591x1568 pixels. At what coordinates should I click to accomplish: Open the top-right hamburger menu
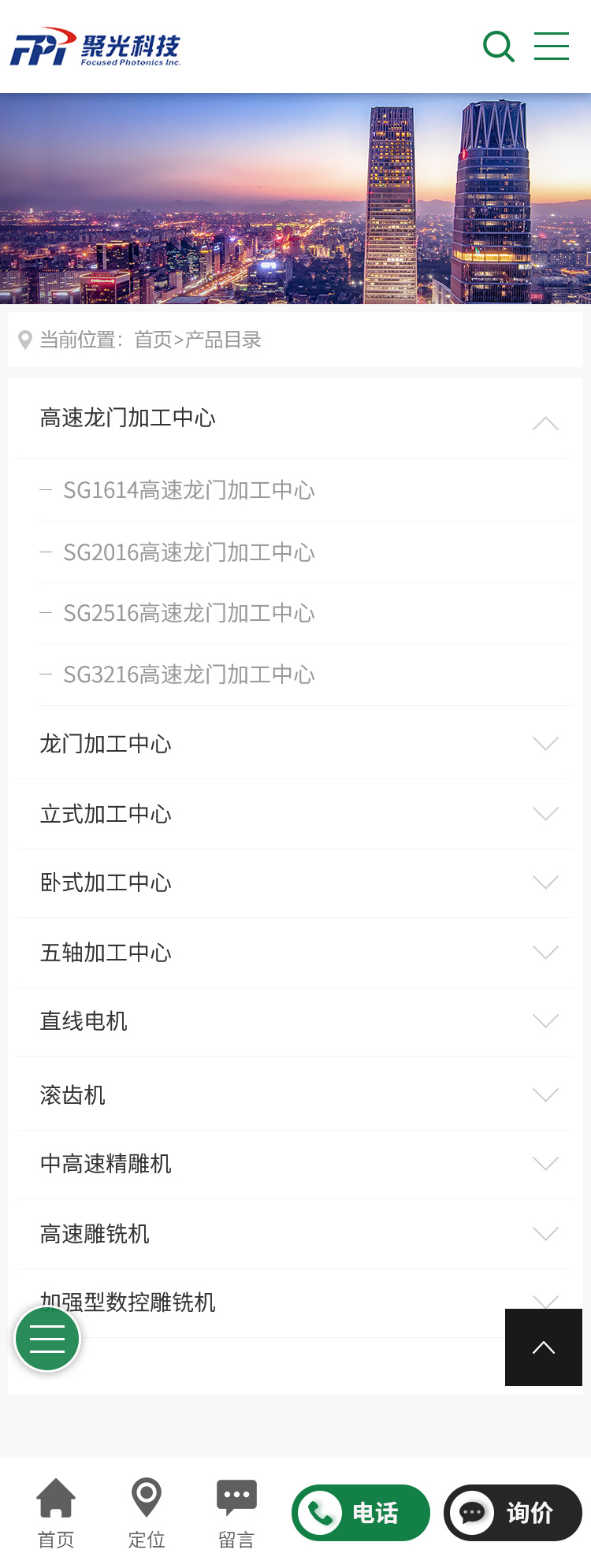(552, 46)
